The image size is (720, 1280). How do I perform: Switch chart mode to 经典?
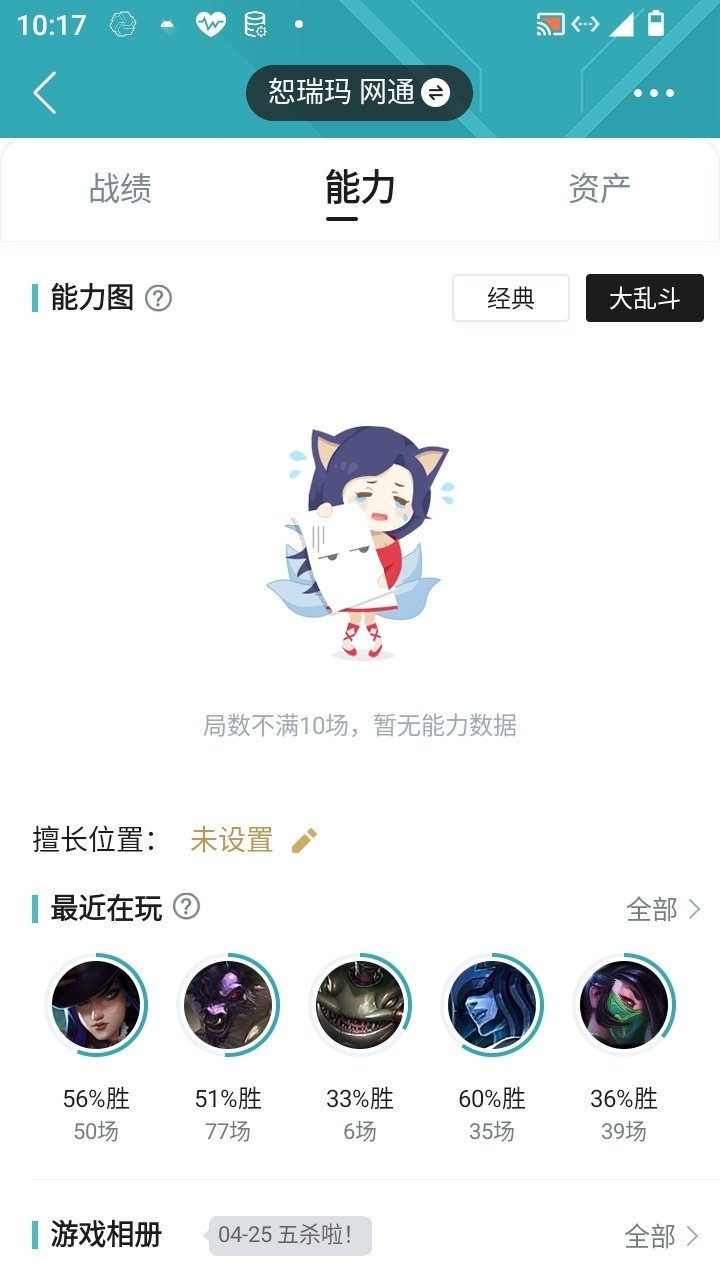[510, 297]
